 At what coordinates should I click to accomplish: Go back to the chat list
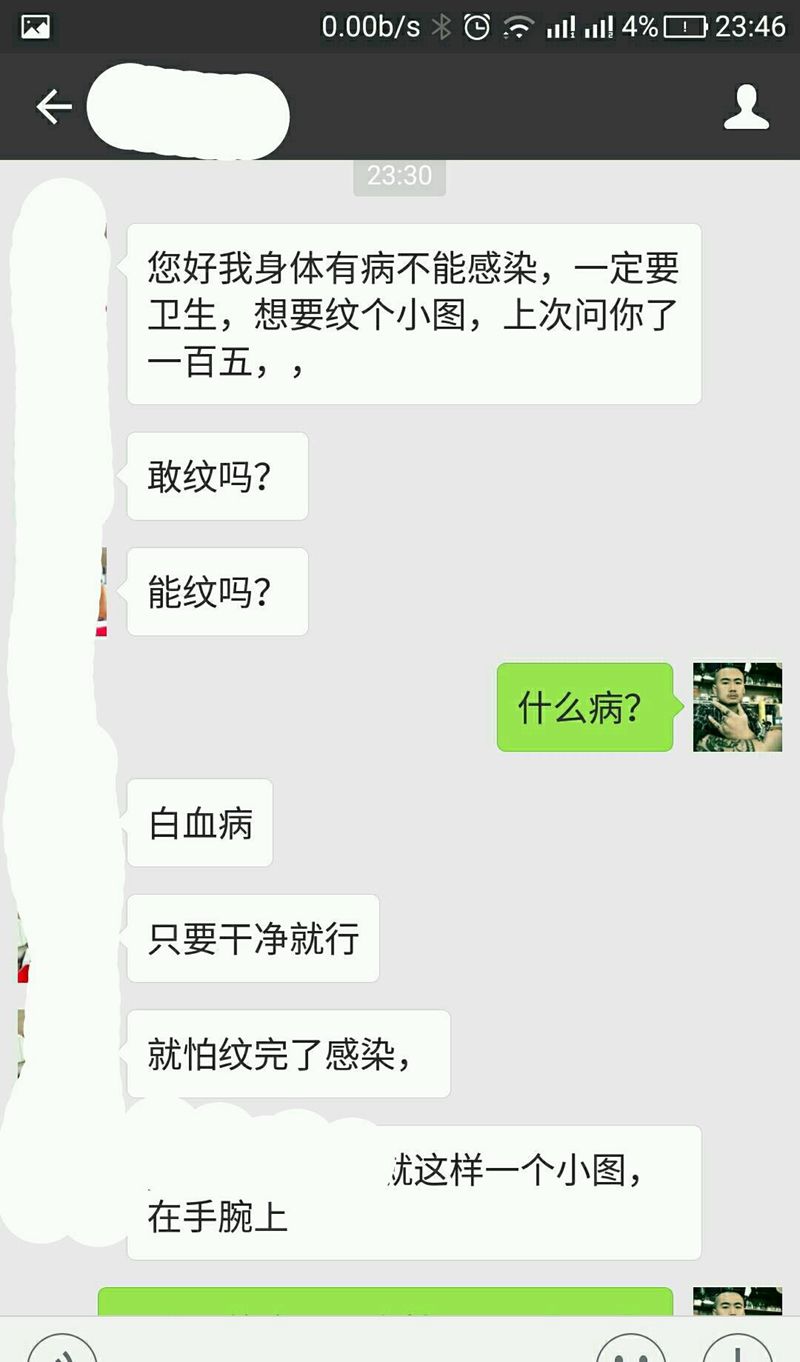click(53, 107)
